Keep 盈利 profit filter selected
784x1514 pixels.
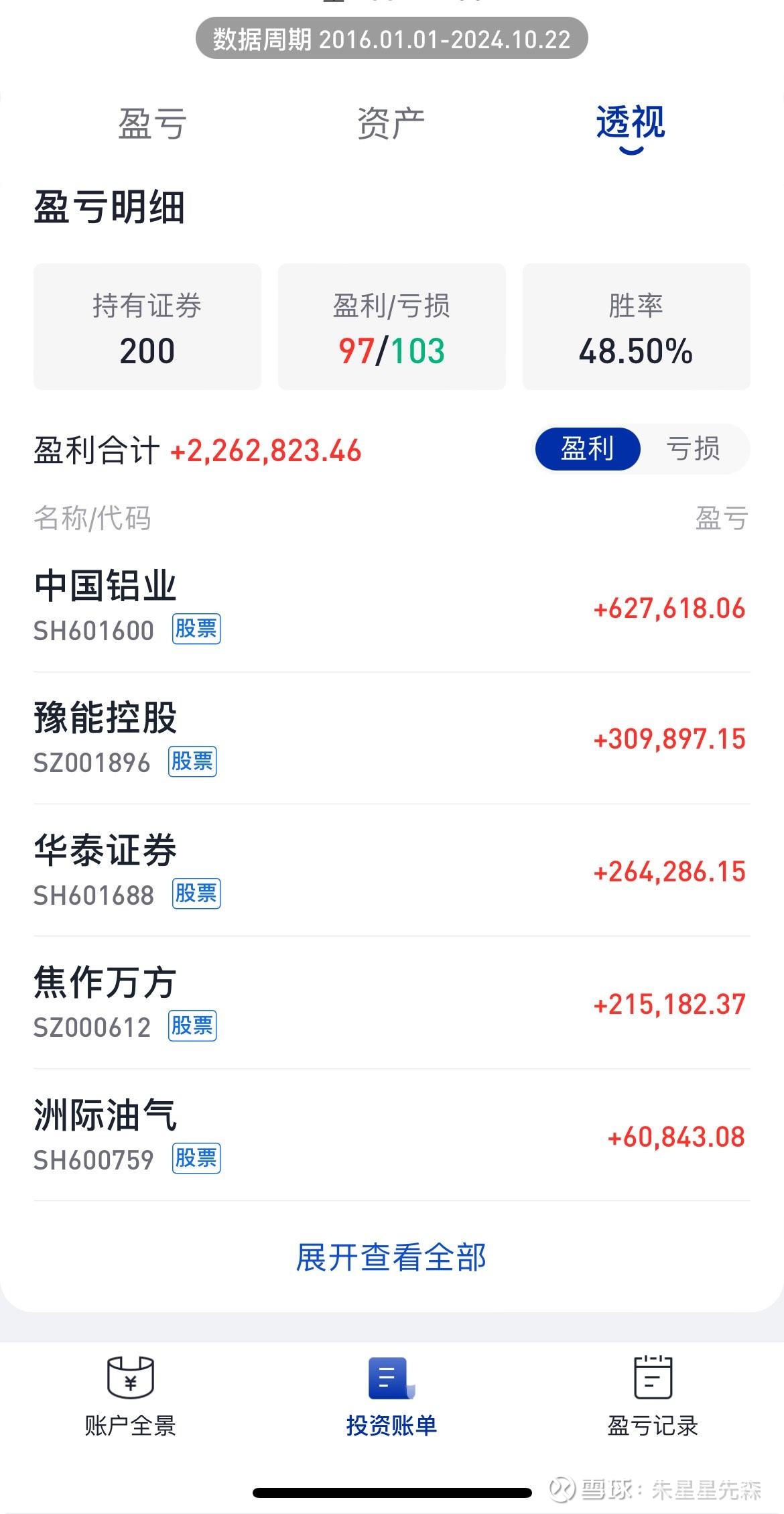click(587, 449)
